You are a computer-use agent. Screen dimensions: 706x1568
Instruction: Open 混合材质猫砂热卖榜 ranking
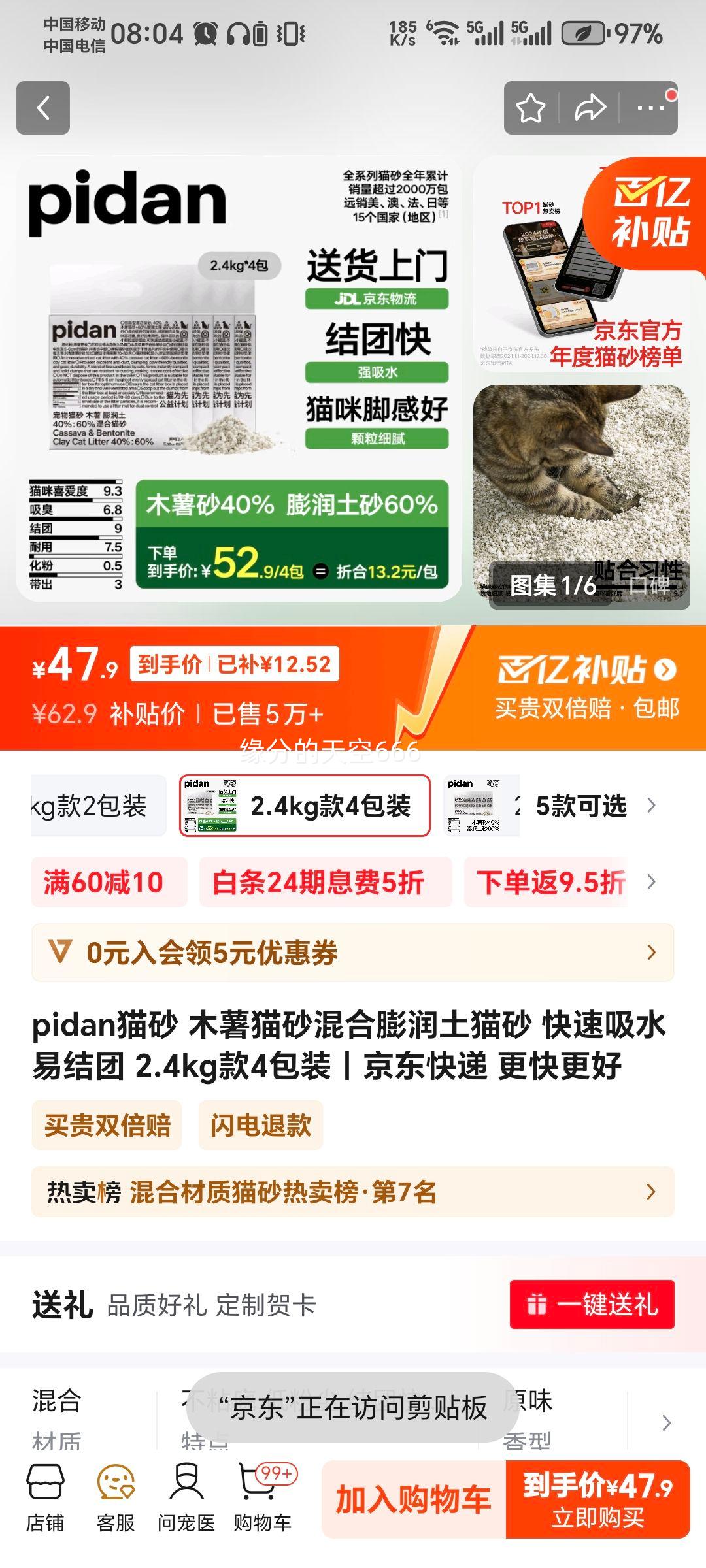tap(353, 1192)
